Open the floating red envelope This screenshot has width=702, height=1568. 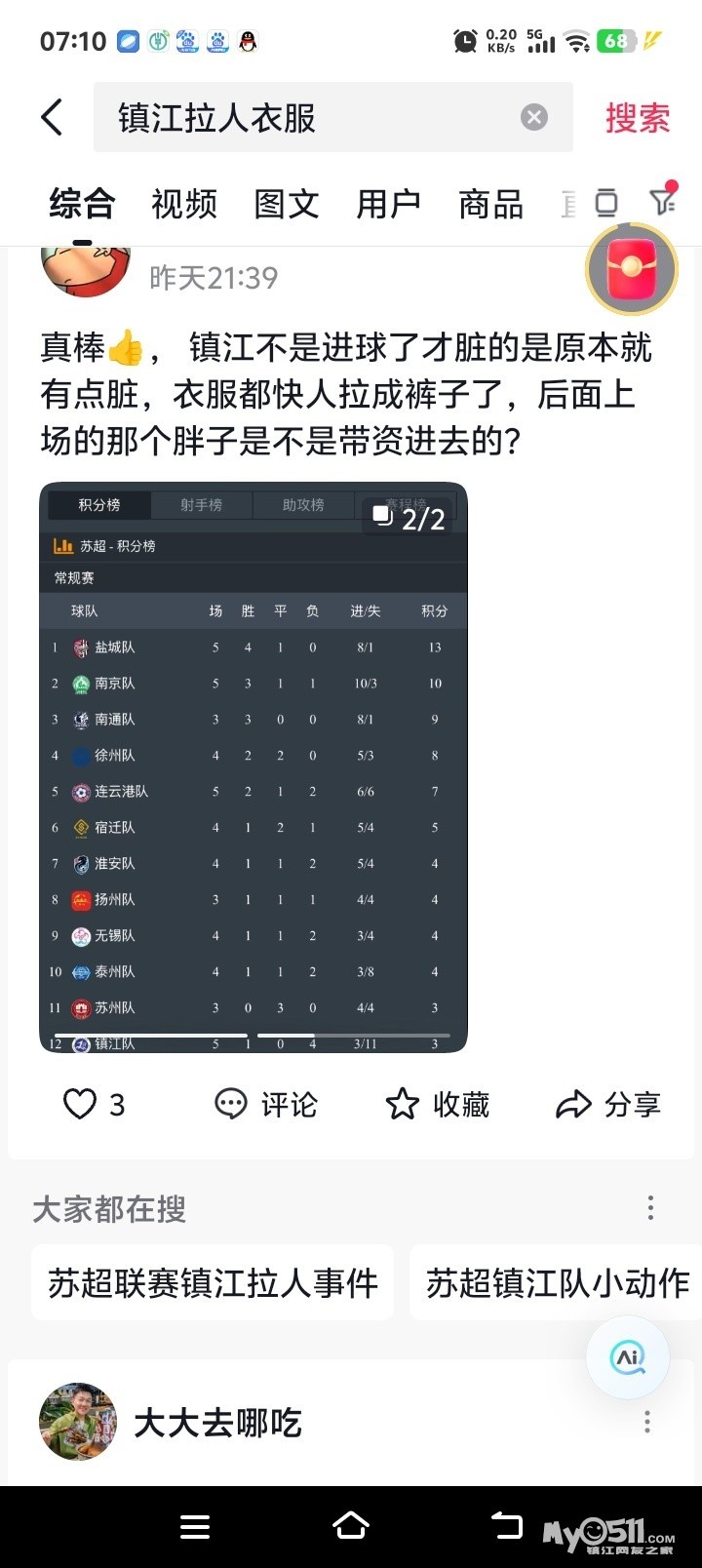(x=632, y=269)
